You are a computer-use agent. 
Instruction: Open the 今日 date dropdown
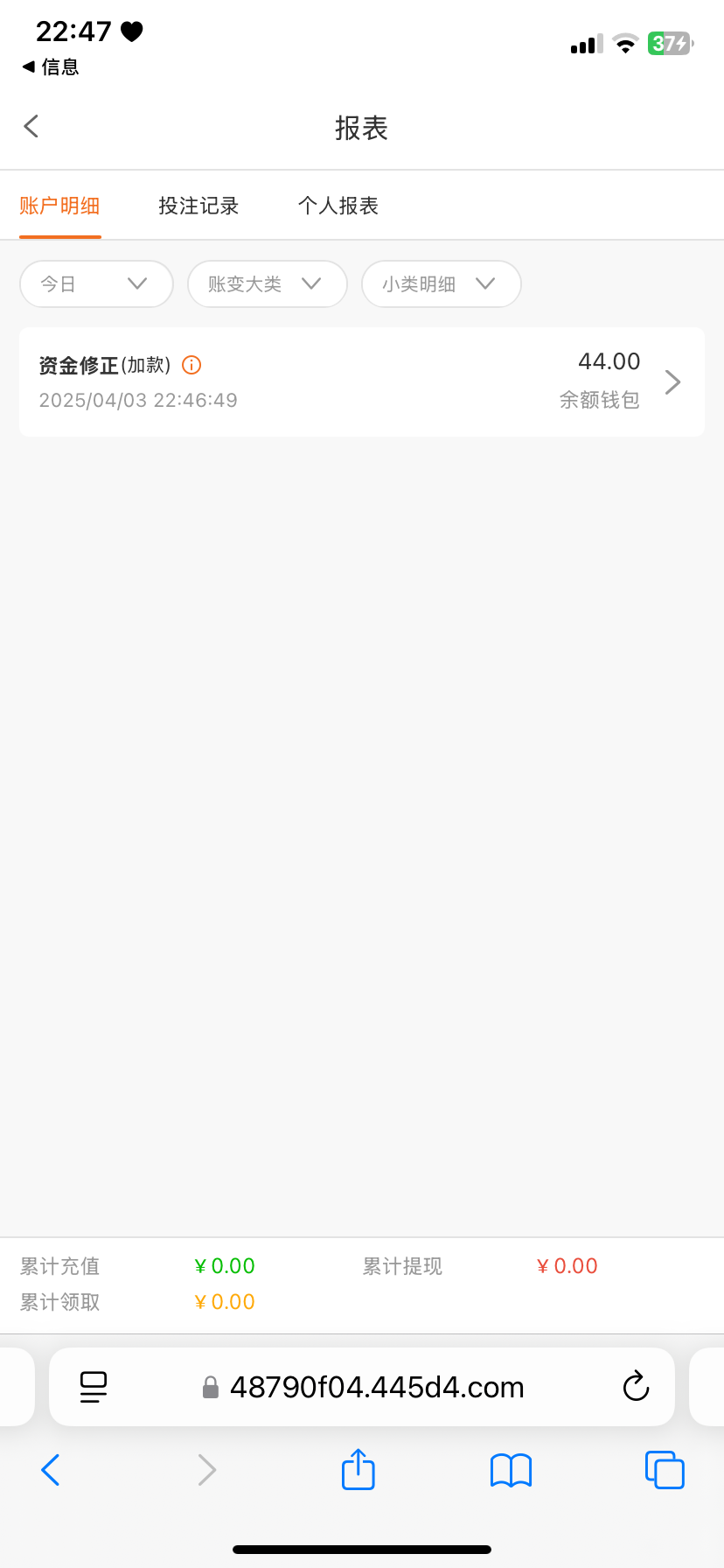pyautogui.click(x=96, y=284)
